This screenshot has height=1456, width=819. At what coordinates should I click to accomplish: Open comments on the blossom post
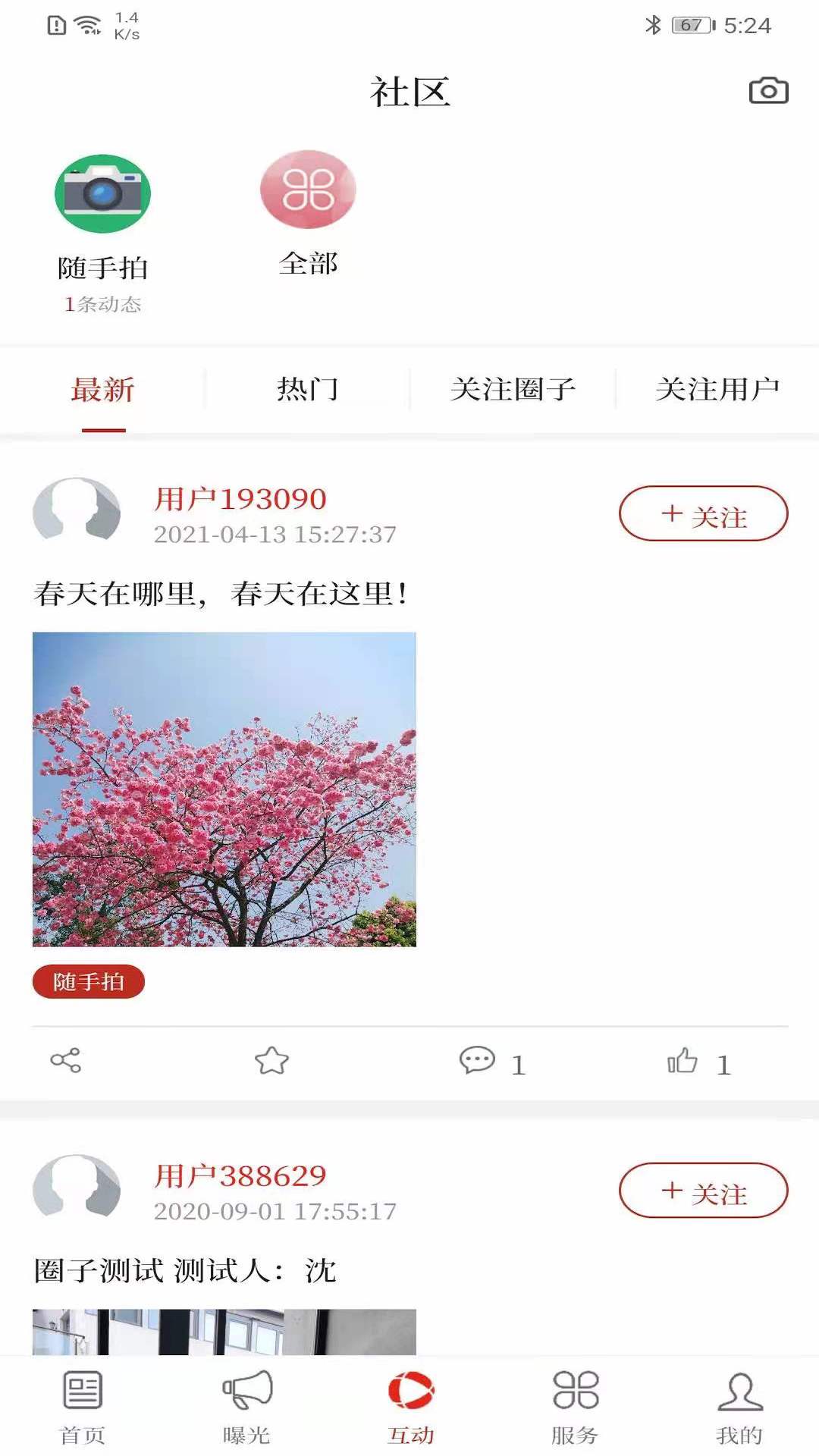coord(478,1062)
